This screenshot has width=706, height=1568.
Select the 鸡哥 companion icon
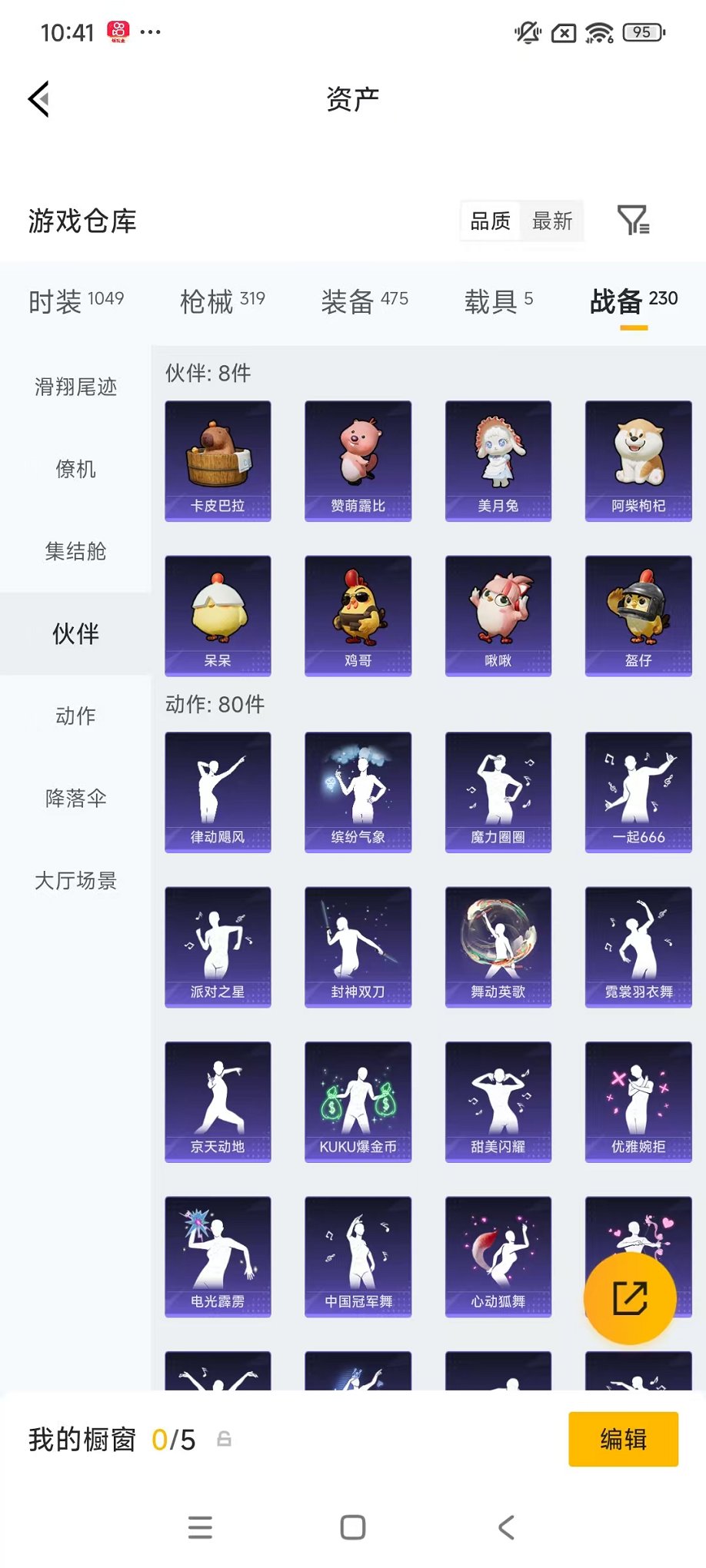358,615
